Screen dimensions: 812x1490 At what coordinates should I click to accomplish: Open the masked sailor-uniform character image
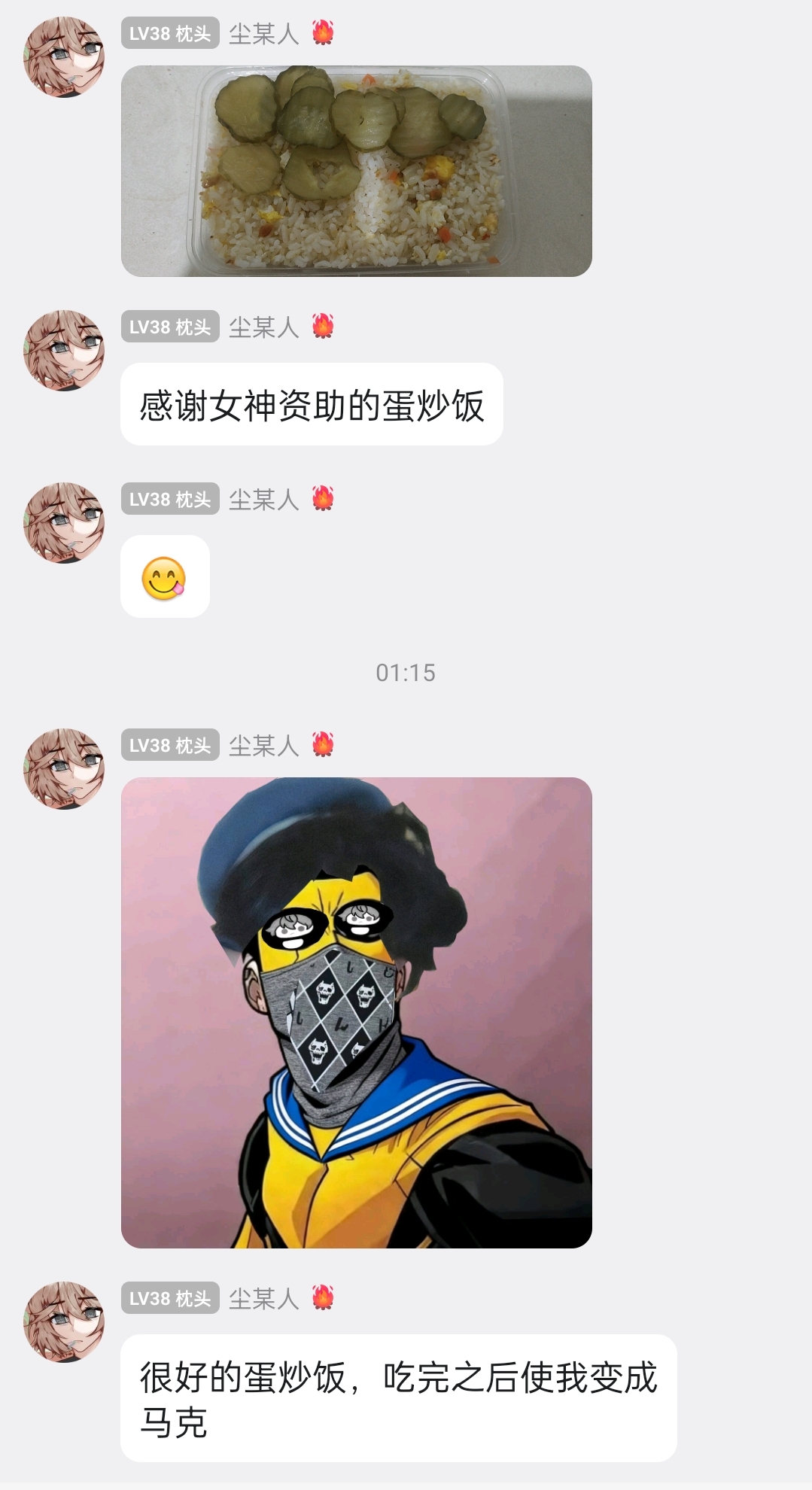tap(356, 1012)
